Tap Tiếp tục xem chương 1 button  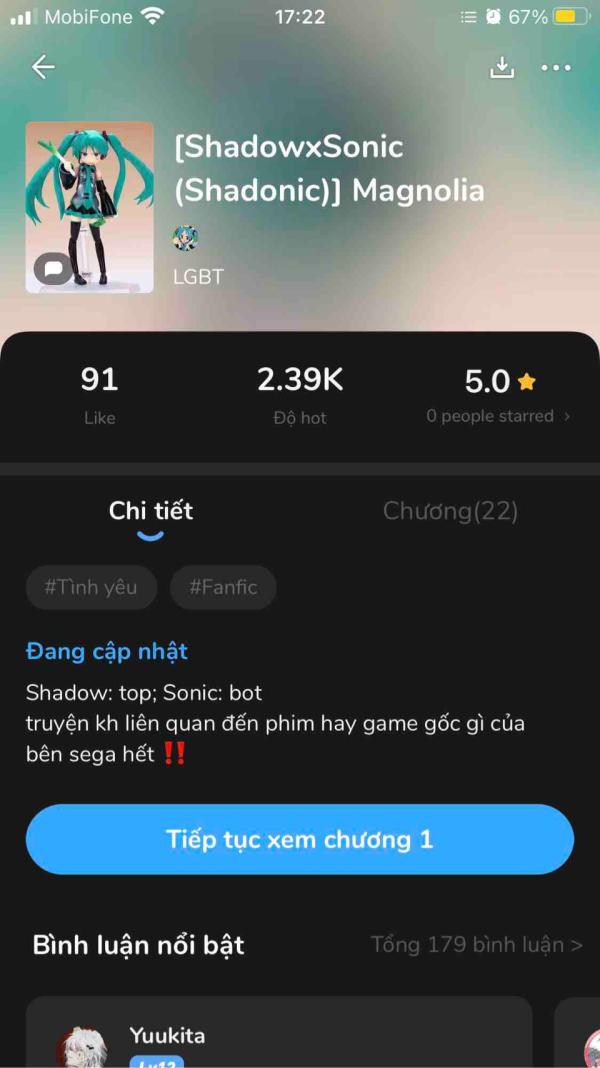pyautogui.click(x=300, y=839)
